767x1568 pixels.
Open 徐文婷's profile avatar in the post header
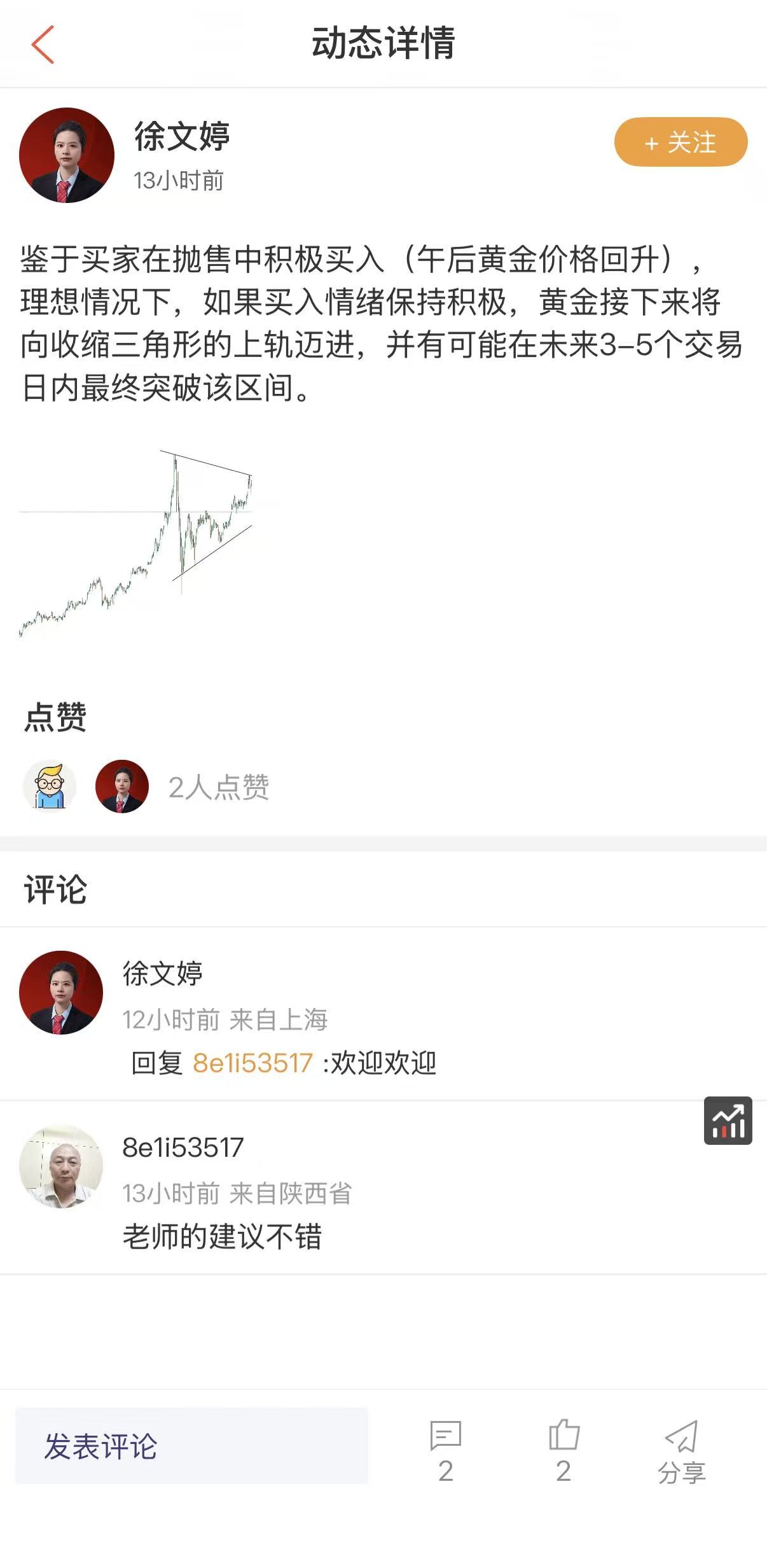point(67,155)
